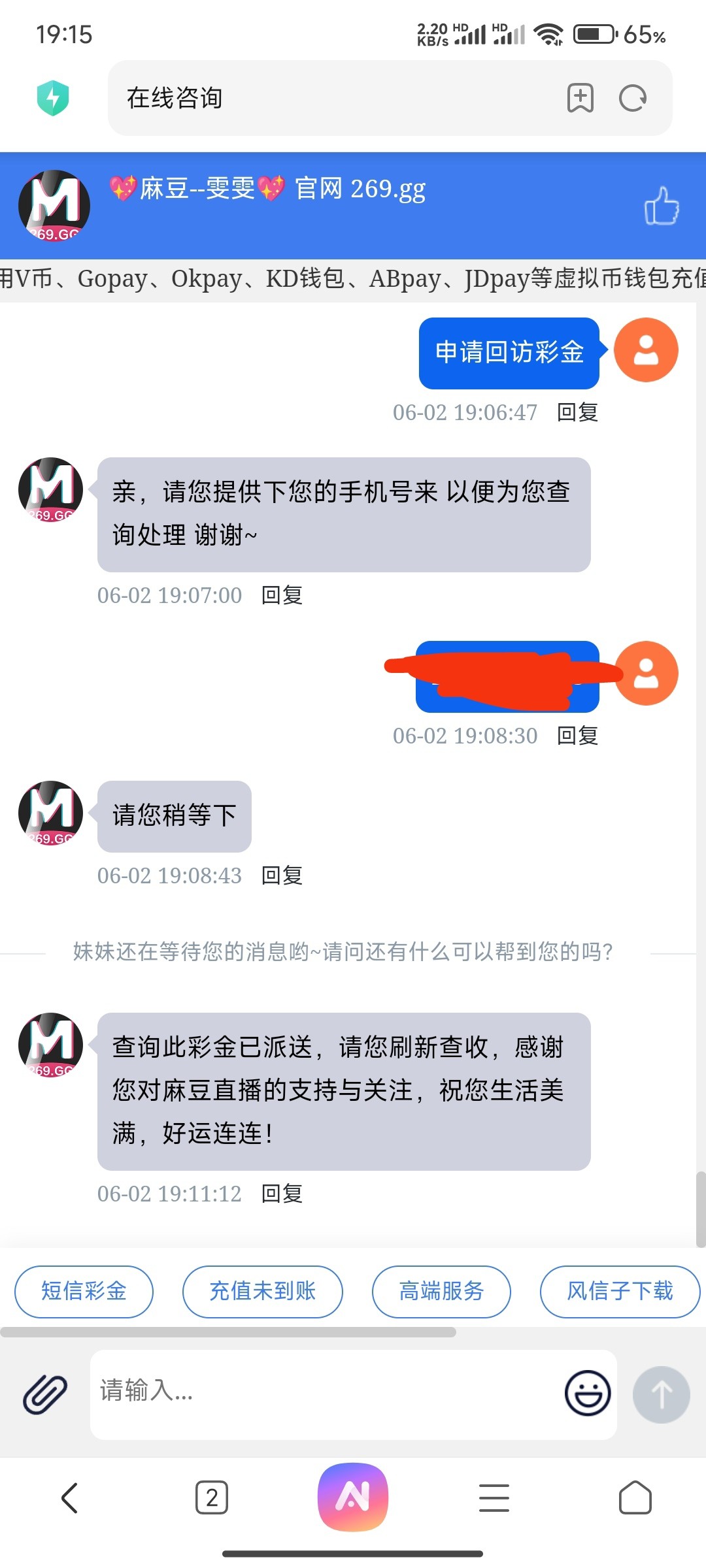Screen dimensions: 706x1568
Task: Open the browser security shield
Action: tap(53, 98)
